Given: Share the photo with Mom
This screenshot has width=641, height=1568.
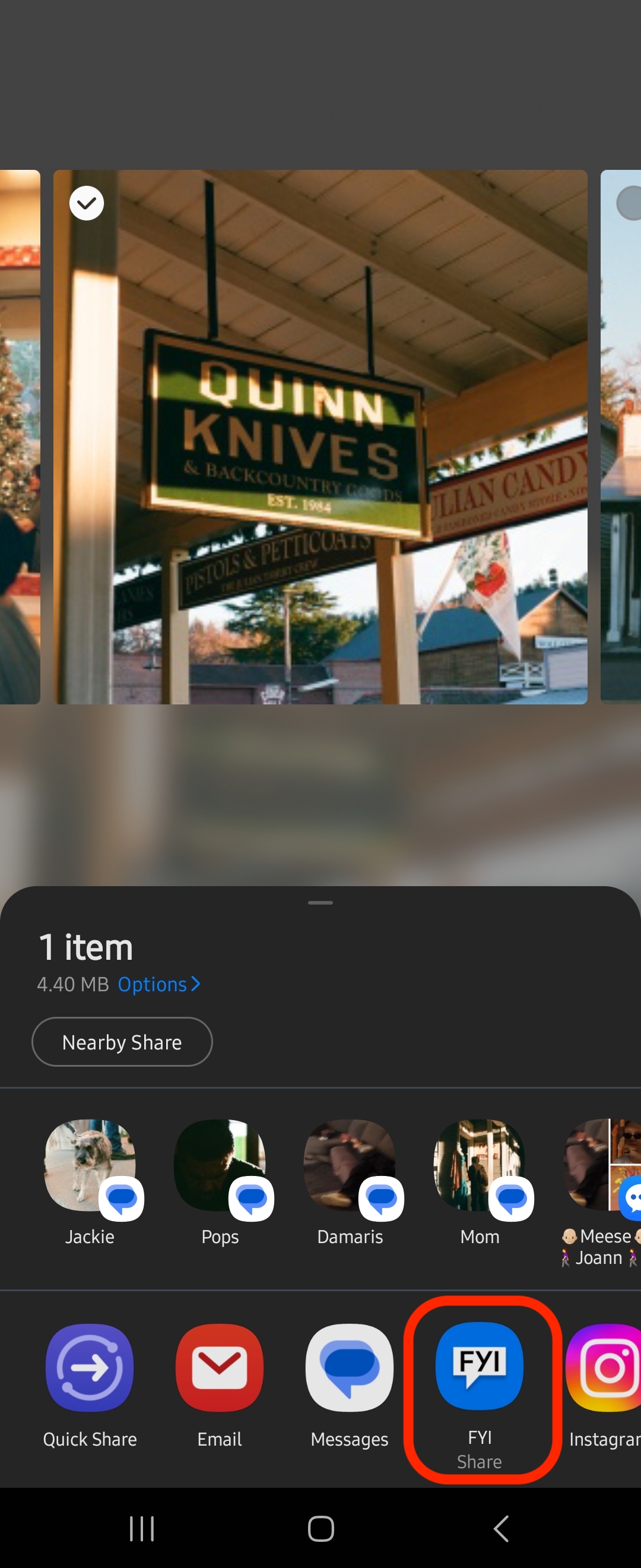Looking at the screenshot, I should click(480, 1166).
